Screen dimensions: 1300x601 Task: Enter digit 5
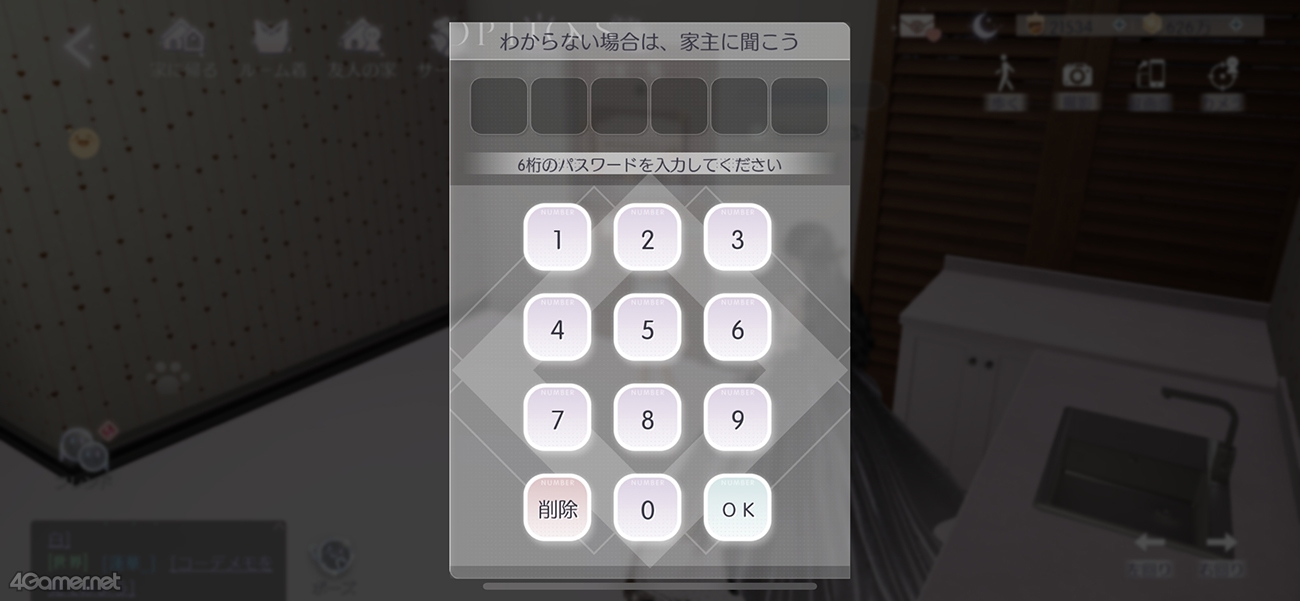tap(647, 328)
